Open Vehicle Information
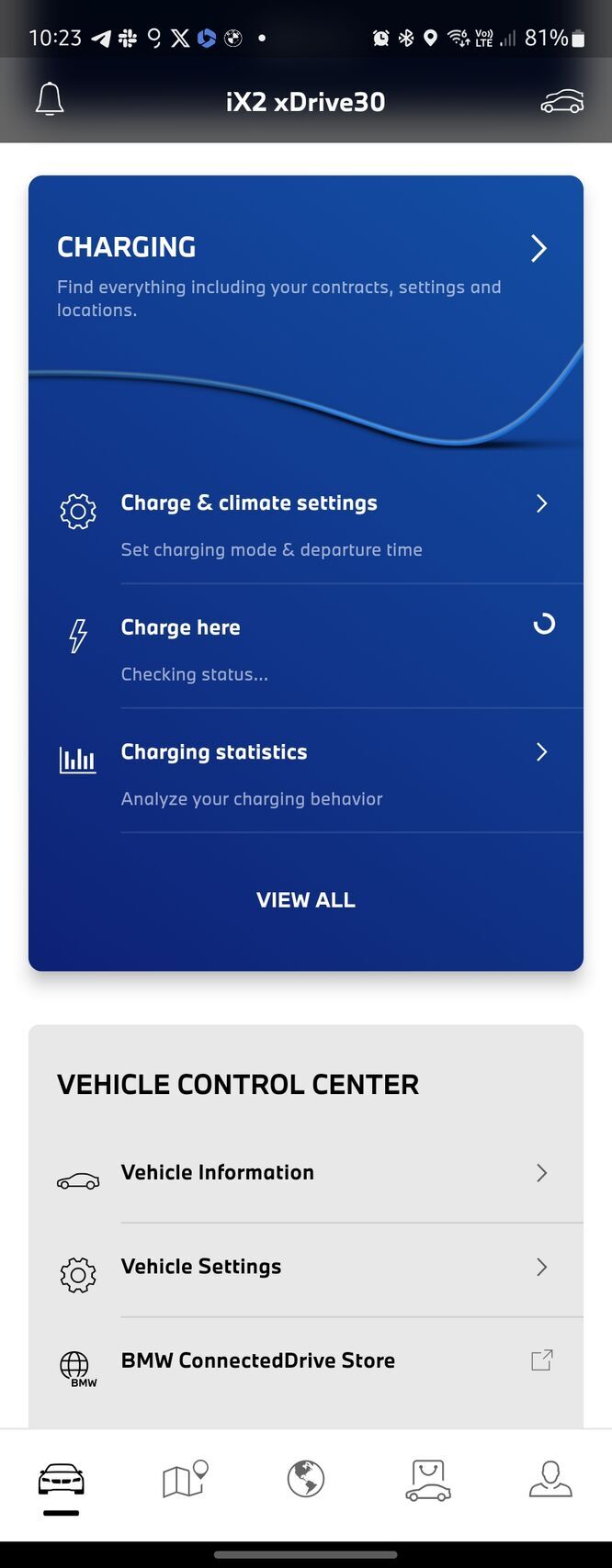 tap(305, 1173)
